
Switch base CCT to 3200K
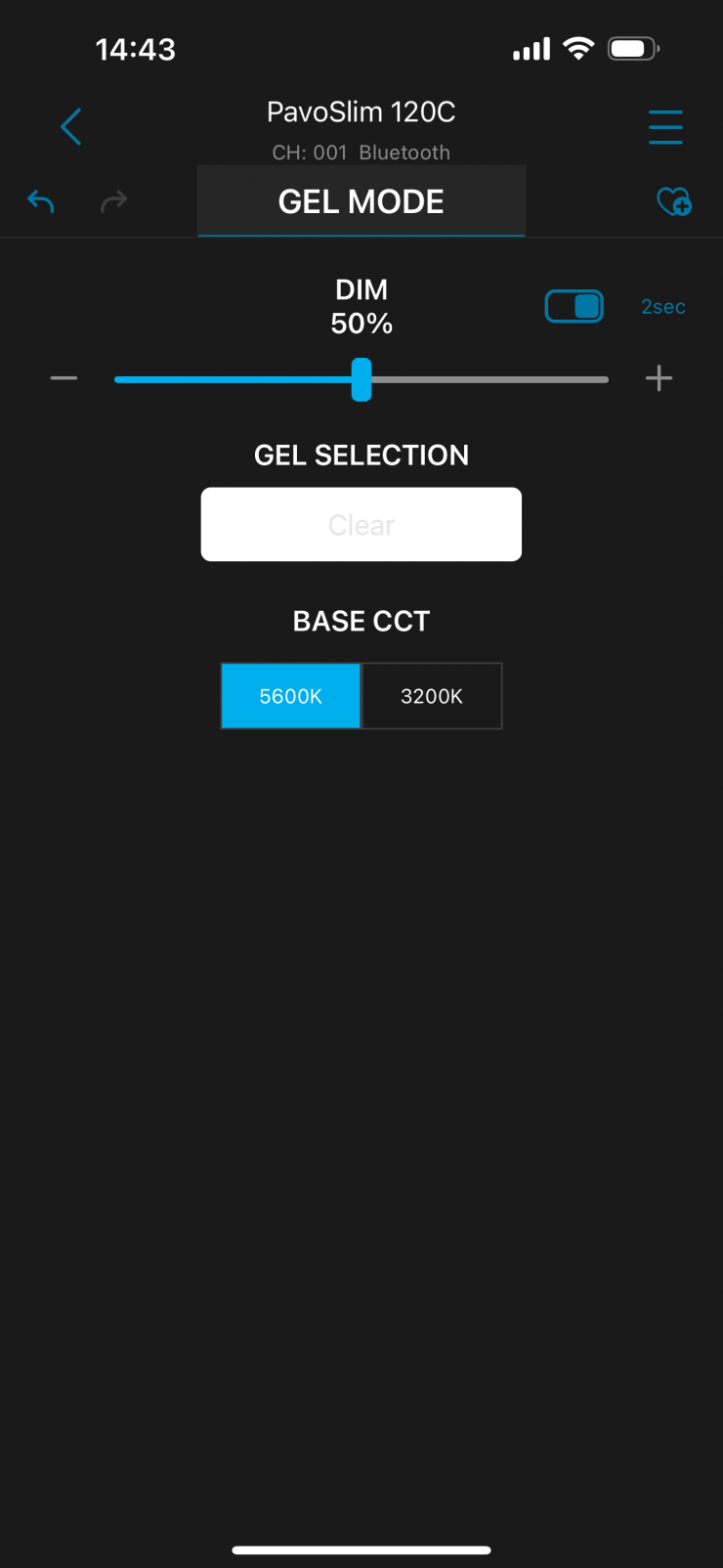click(x=432, y=696)
